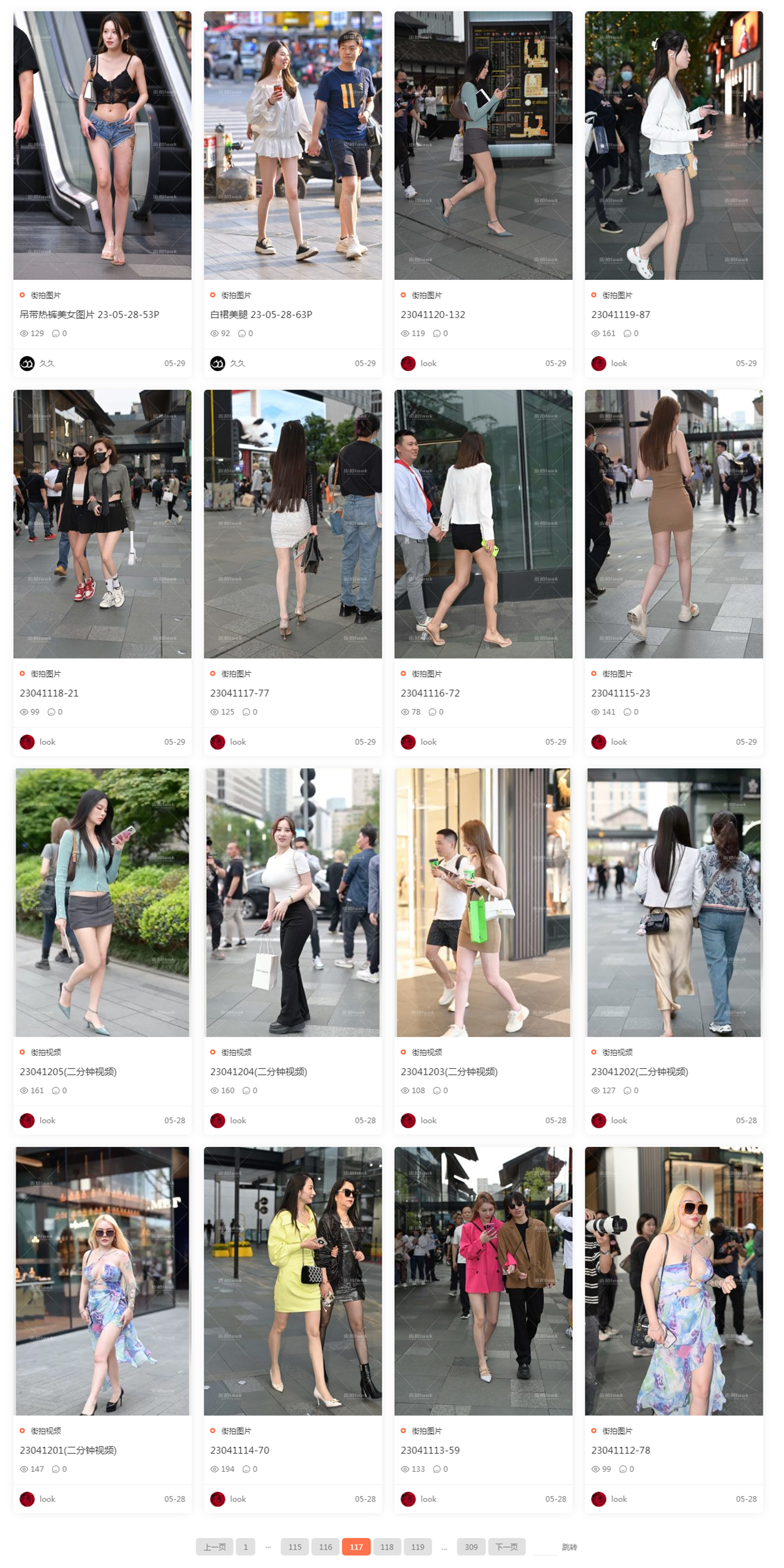Open the 街拍视频 category on post 23041204
Image resolution: width=784 pixels, height=1568 pixels.
(236, 1052)
